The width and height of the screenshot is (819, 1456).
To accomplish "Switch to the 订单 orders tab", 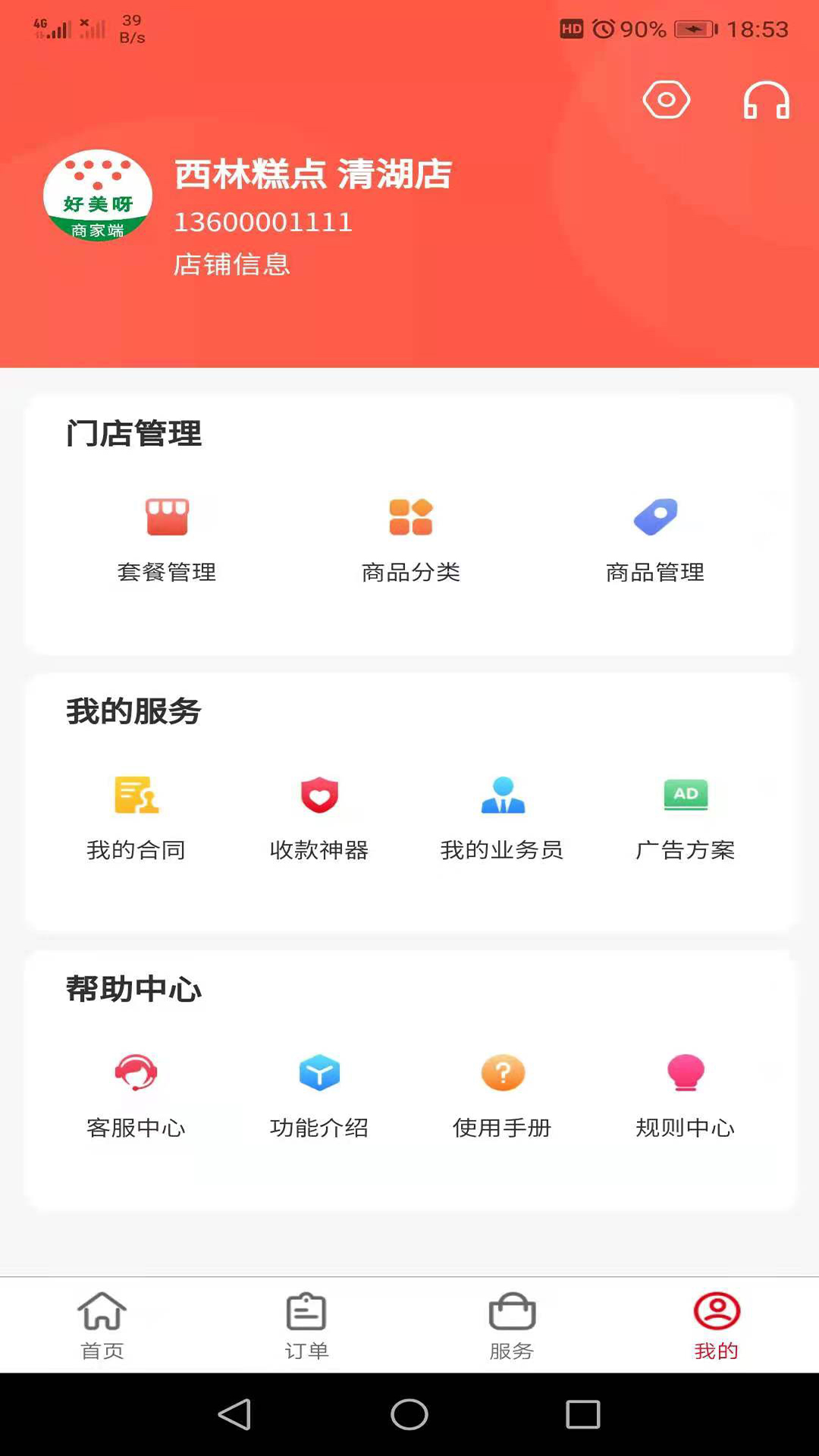I will point(306,1326).
